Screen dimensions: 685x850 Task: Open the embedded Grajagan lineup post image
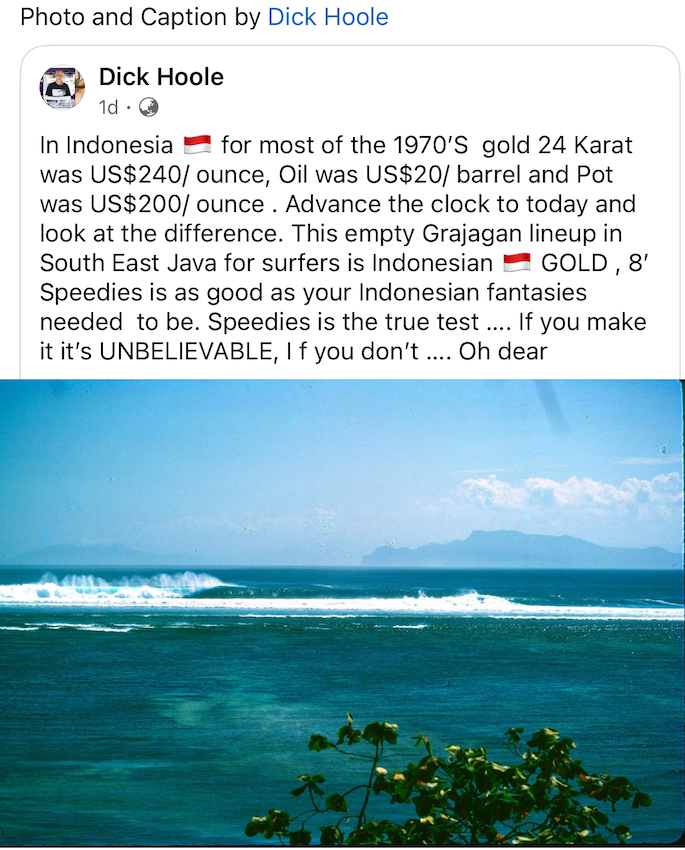pos(342,610)
